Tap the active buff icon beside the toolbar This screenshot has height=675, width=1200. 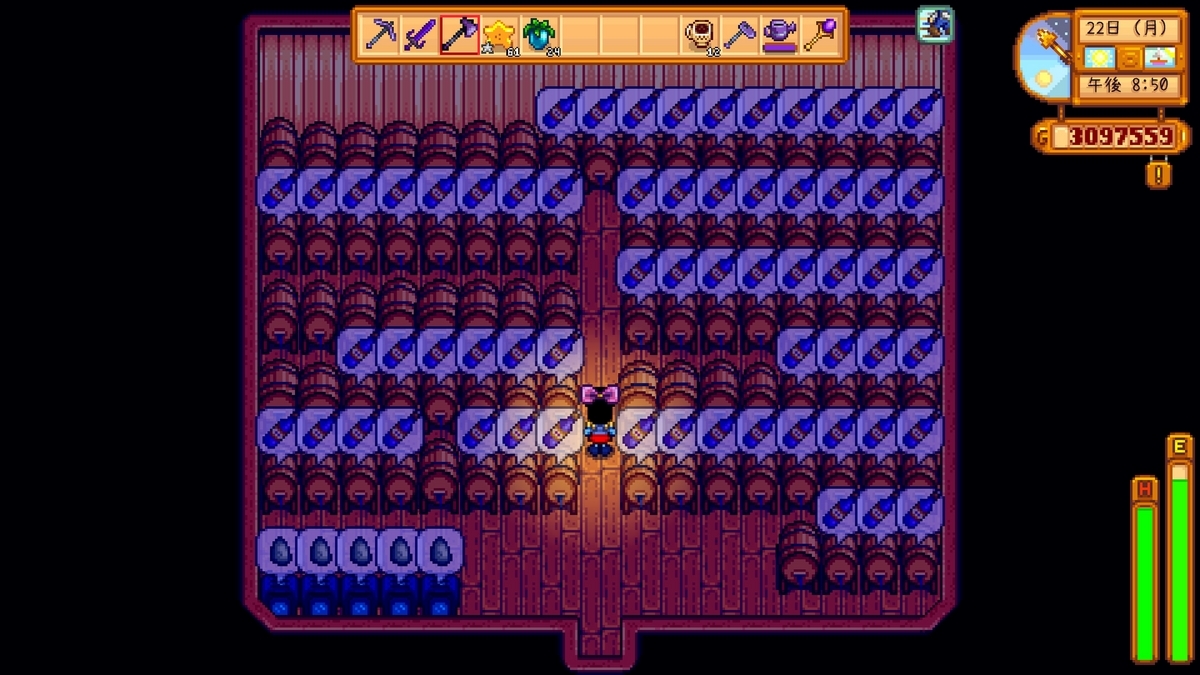coord(934,24)
